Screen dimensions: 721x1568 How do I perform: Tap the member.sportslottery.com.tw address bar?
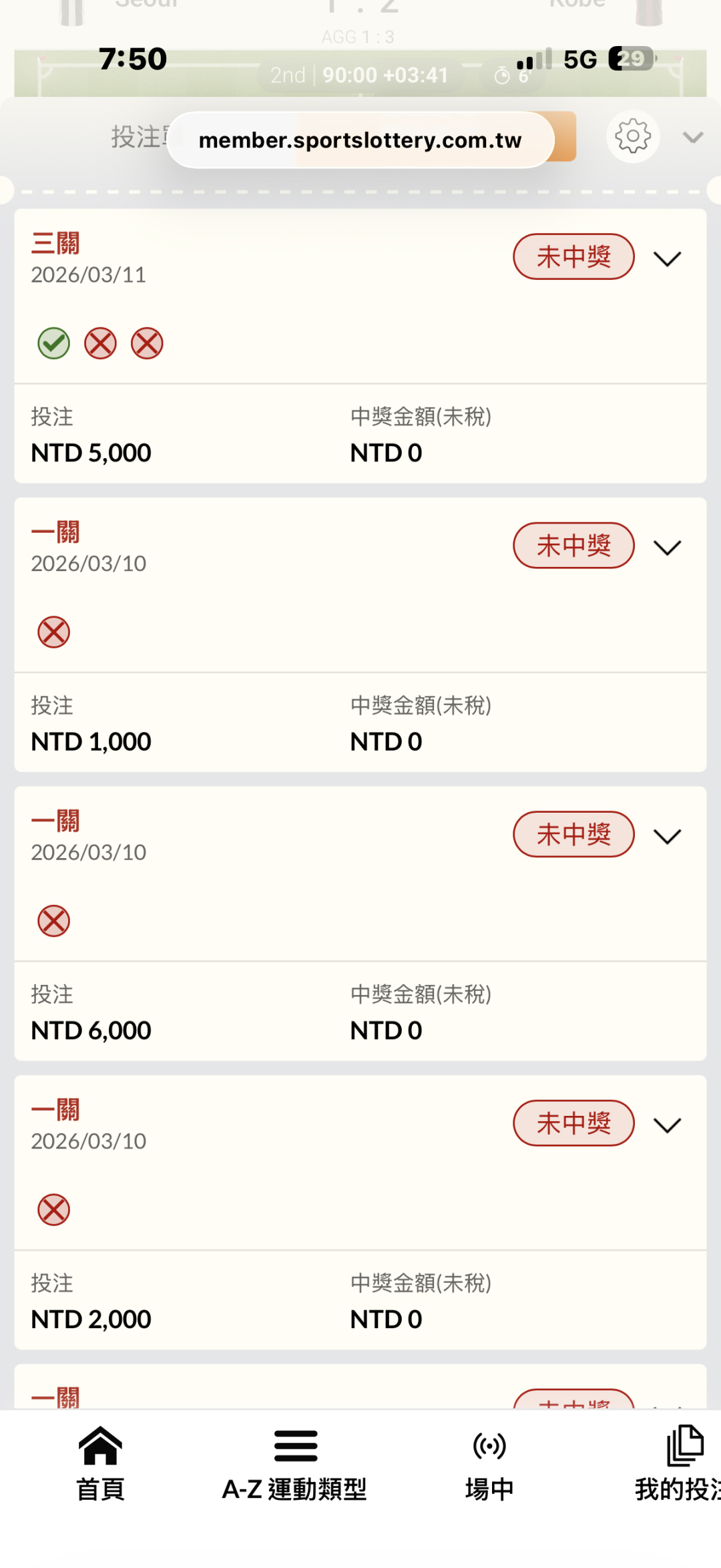[x=360, y=140]
